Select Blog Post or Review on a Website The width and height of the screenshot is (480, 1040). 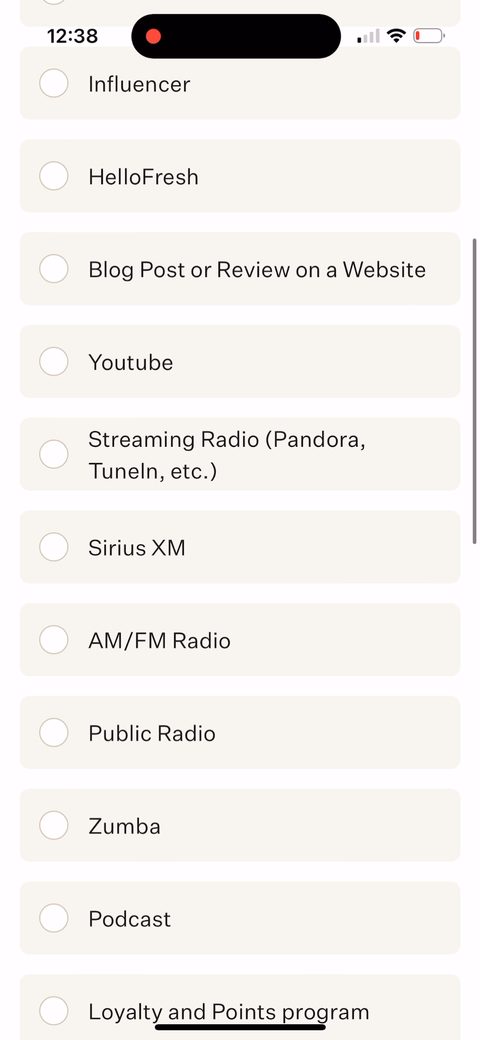[239, 269]
